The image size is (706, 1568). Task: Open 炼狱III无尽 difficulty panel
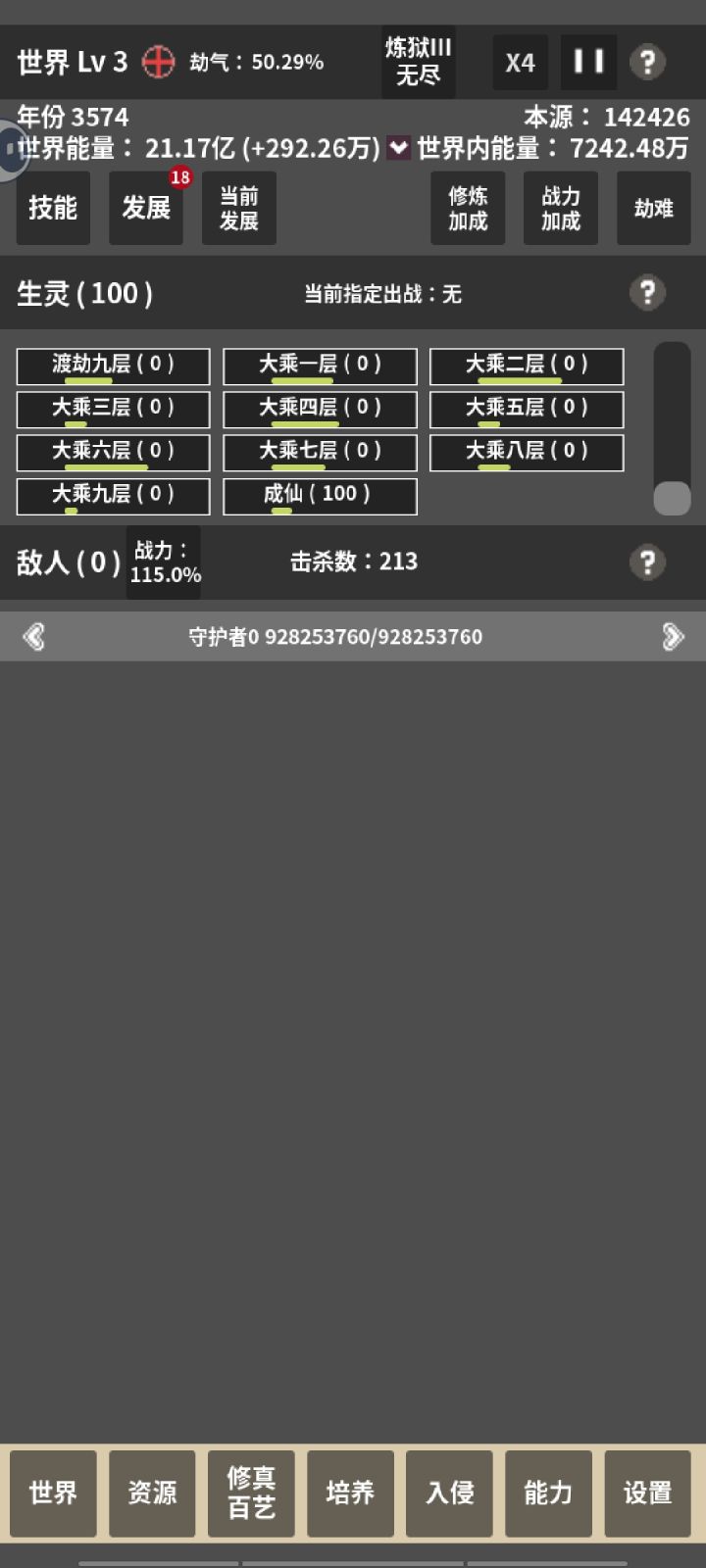(x=419, y=62)
